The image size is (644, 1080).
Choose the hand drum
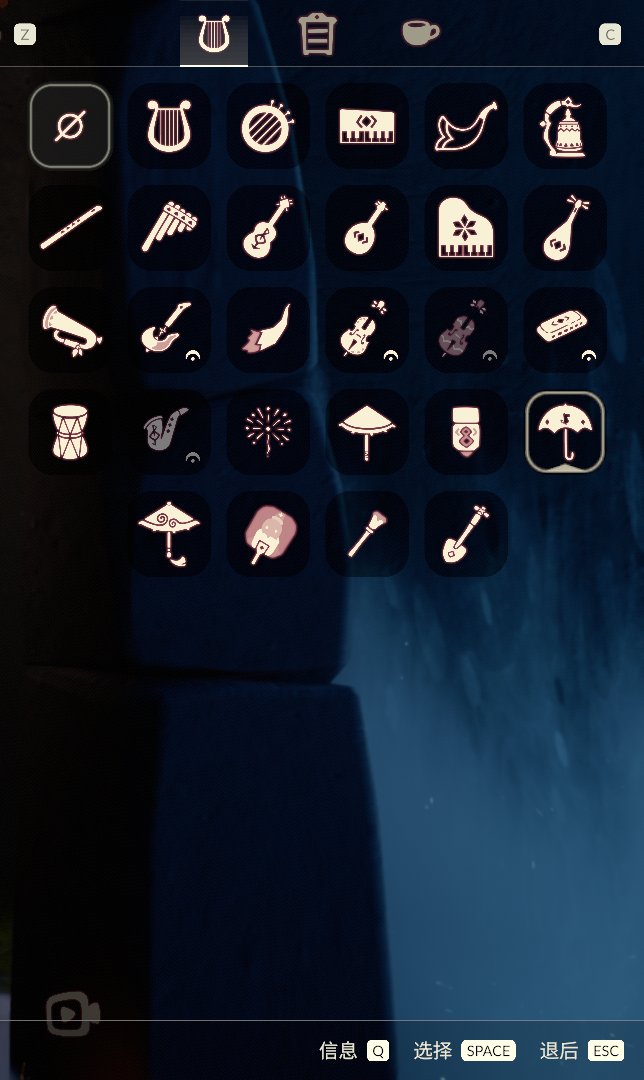coord(70,432)
